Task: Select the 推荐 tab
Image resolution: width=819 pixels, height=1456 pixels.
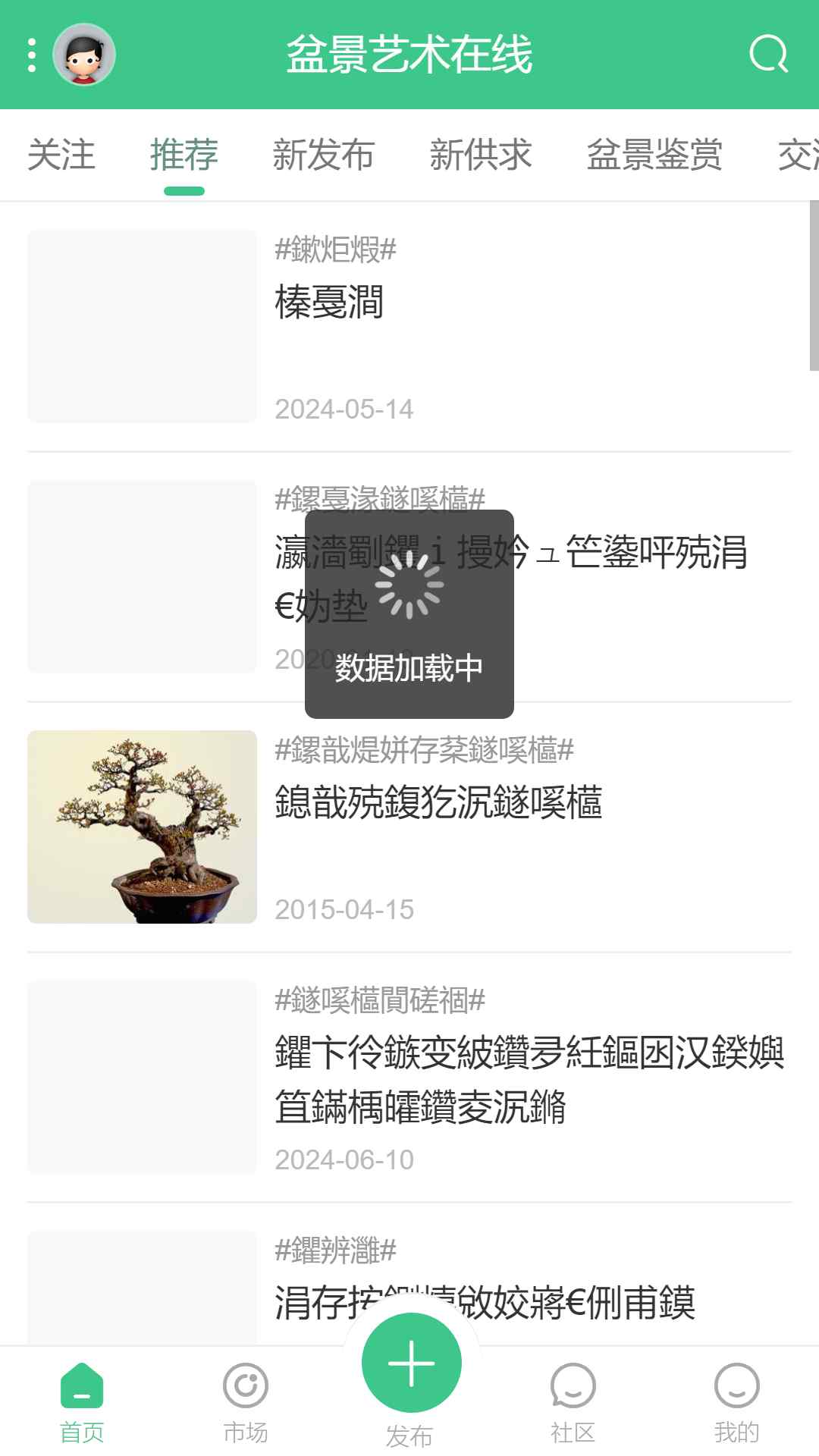Action: [x=184, y=155]
